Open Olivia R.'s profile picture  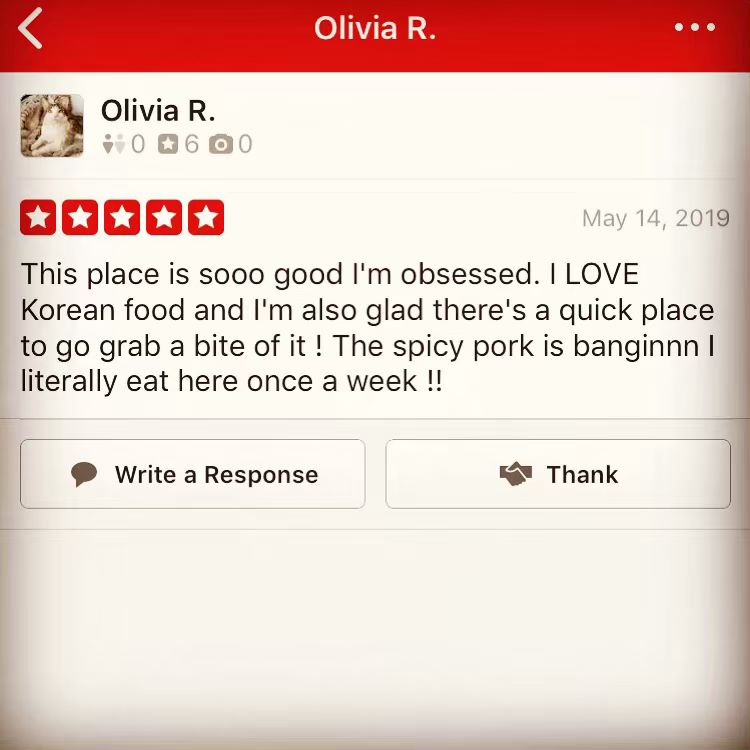coord(52,126)
